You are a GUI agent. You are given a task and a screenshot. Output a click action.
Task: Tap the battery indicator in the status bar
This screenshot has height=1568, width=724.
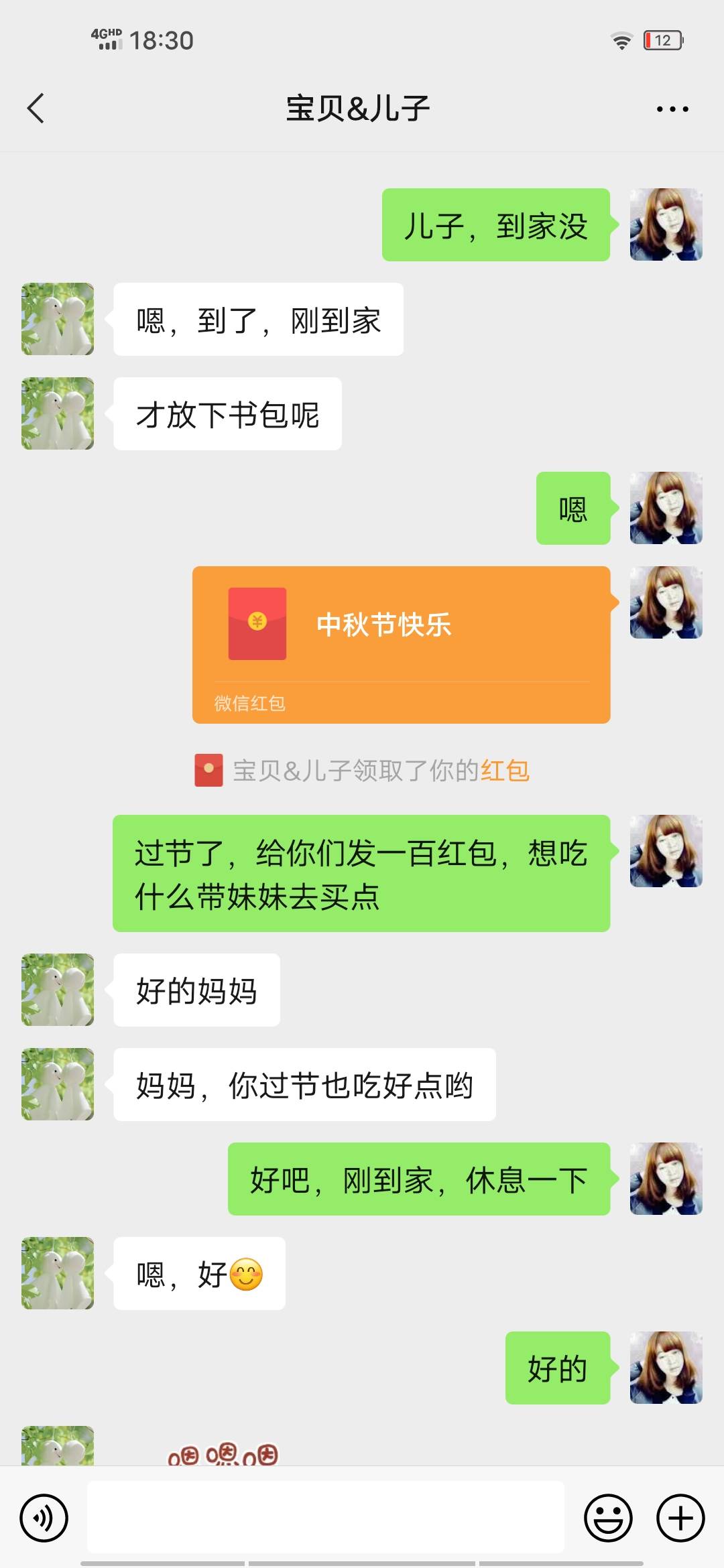point(661,42)
